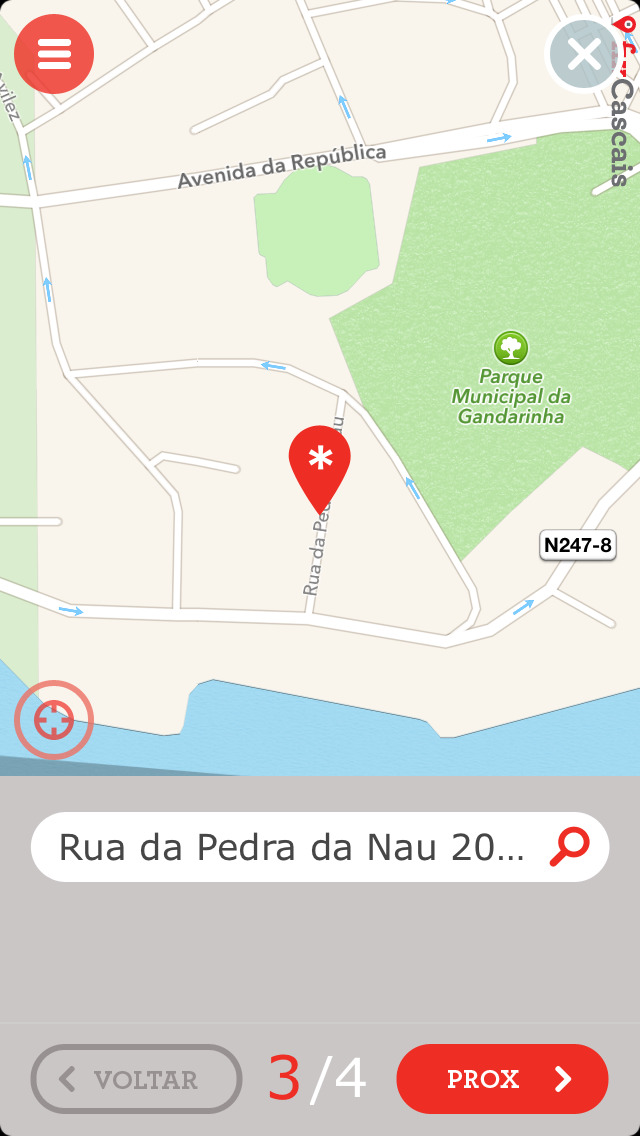
Task: Center map on my current location
Action: [x=54, y=719]
